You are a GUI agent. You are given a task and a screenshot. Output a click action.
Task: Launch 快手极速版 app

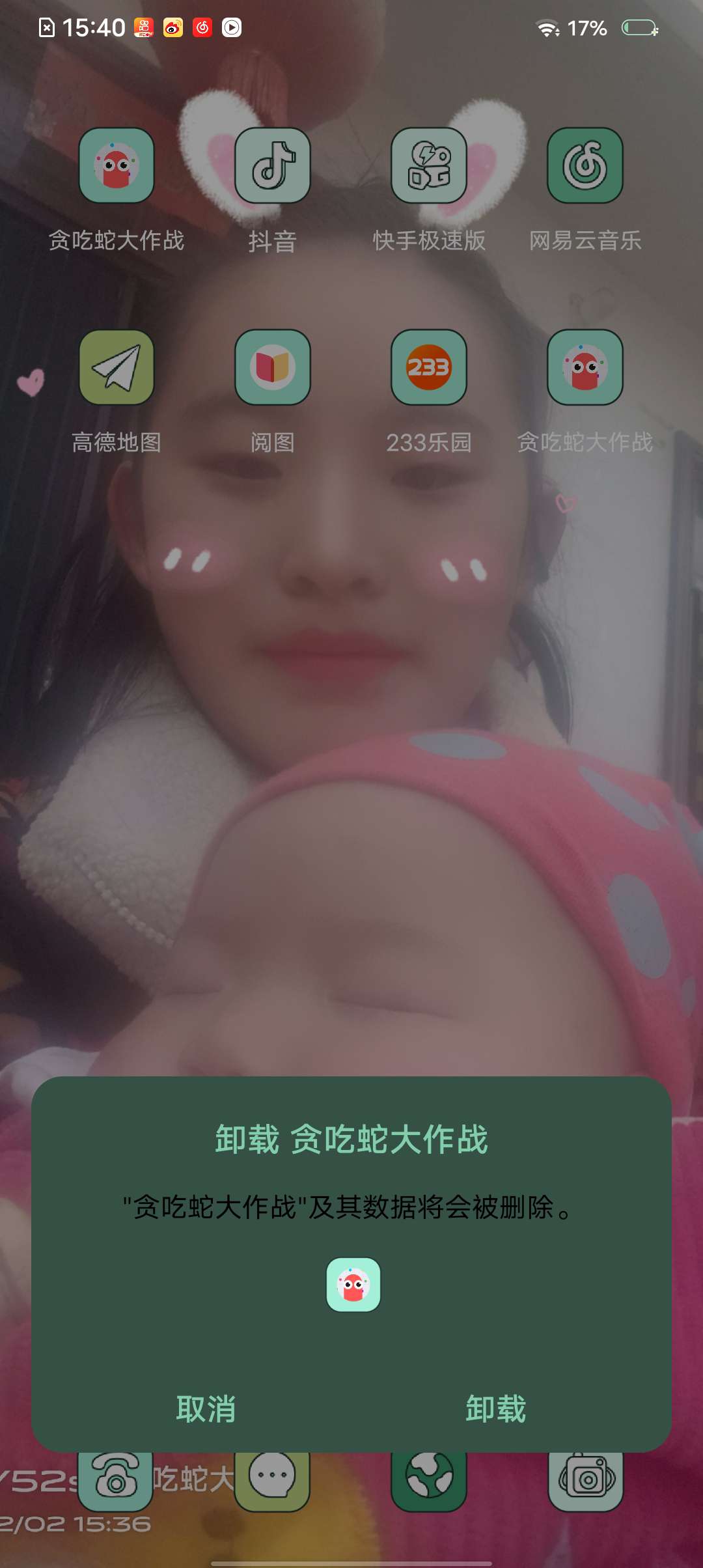(428, 165)
